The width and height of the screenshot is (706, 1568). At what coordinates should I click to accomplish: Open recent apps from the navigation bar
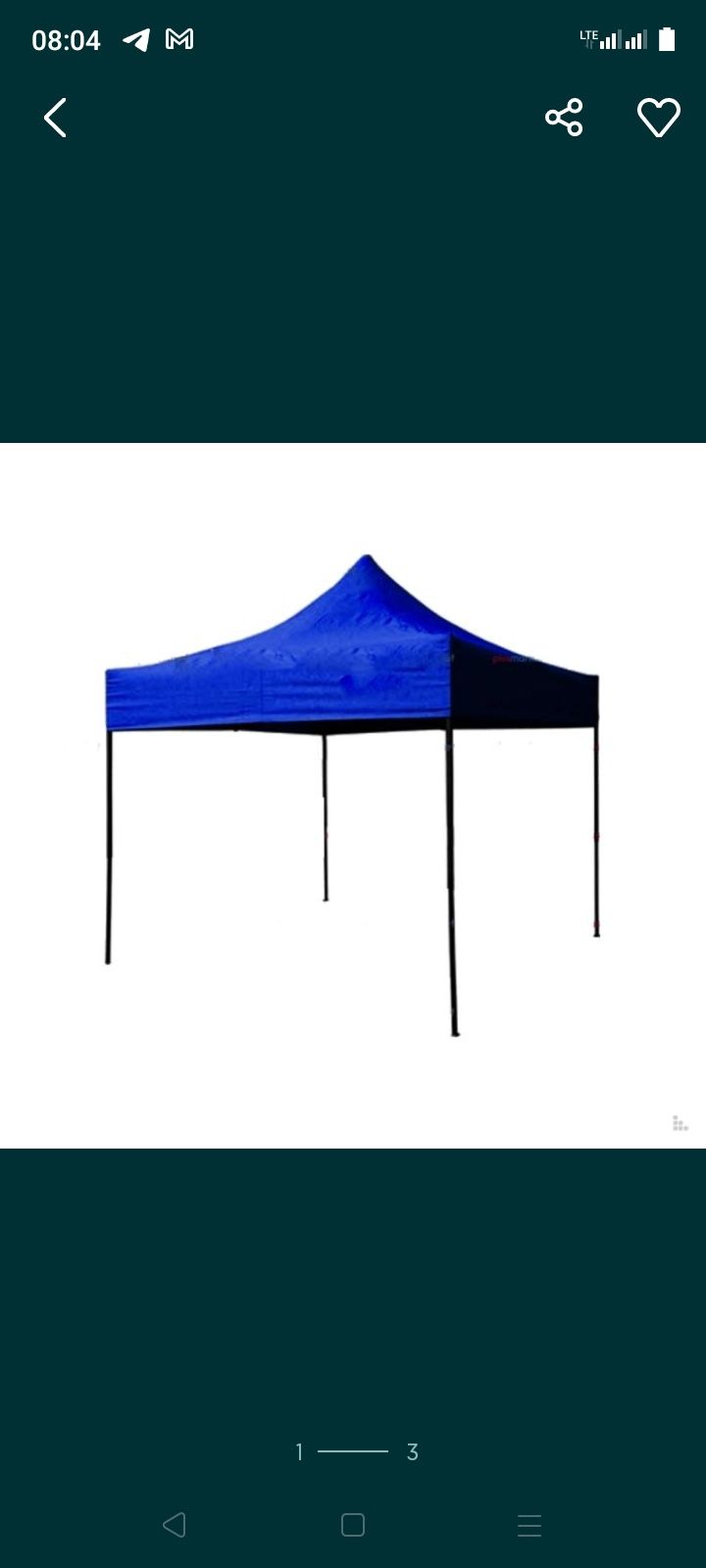(x=529, y=1525)
